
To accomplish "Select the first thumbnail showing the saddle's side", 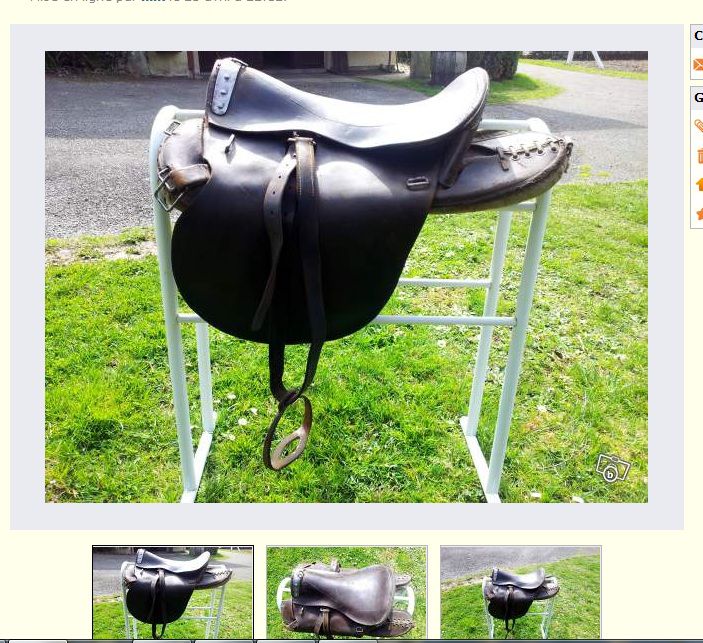I will coord(173,592).
